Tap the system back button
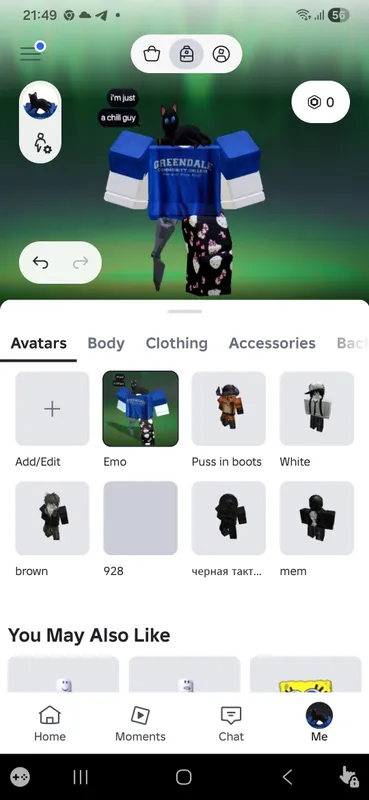369x800 pixels. pos(287,777)
